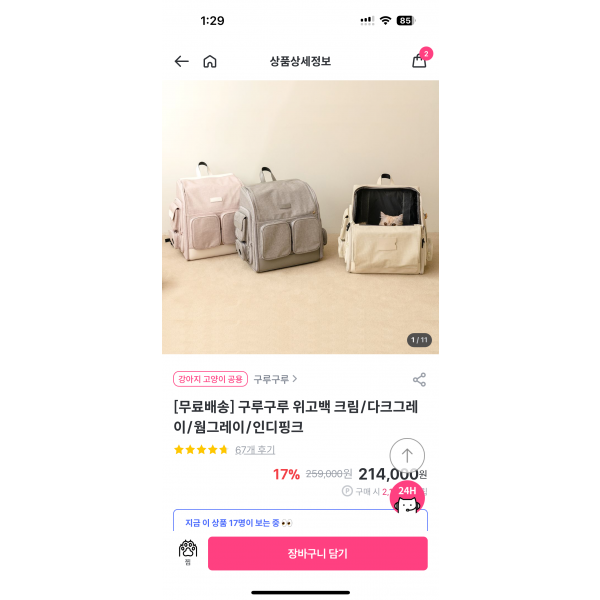Open the 67개 후기 reviews link

(255, 450)
